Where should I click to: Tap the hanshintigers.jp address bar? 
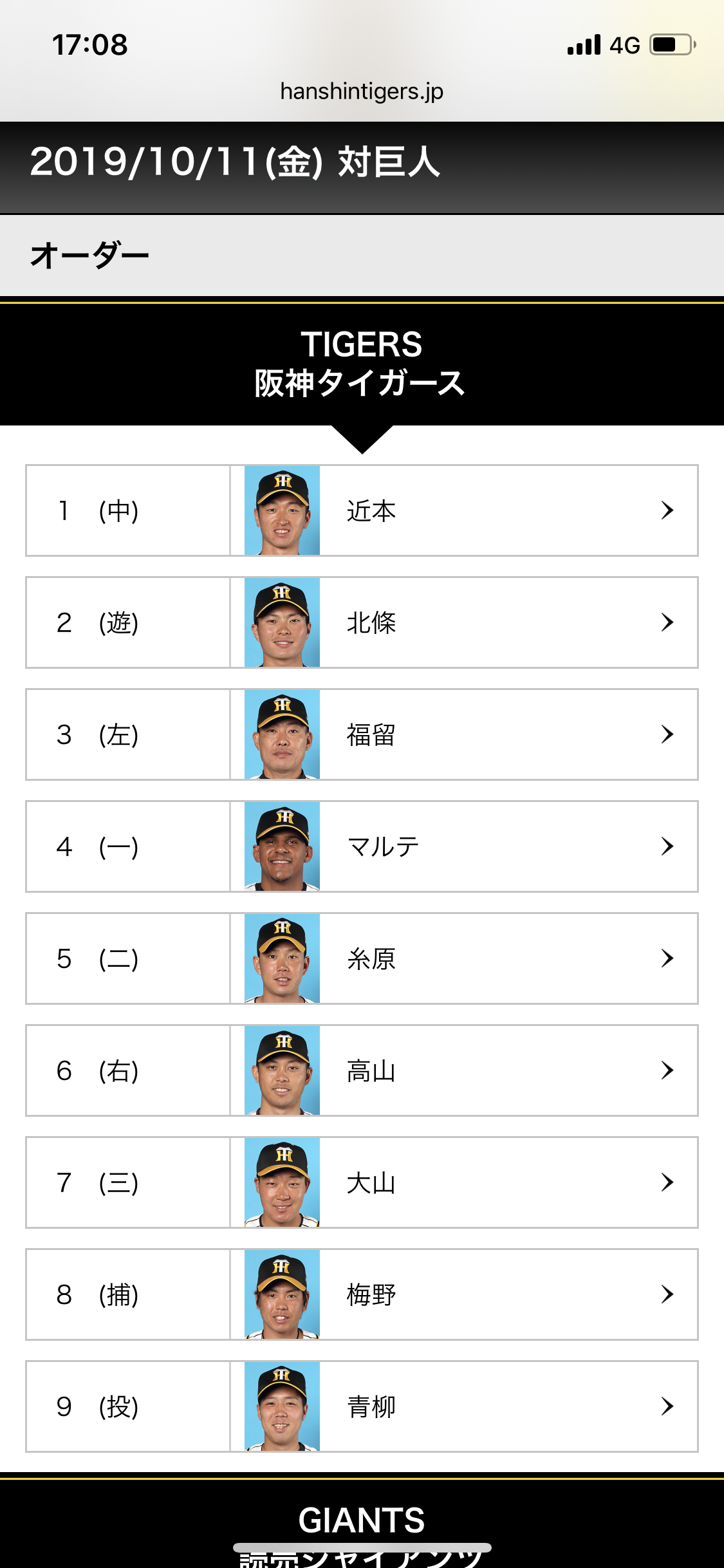point(362,91)
